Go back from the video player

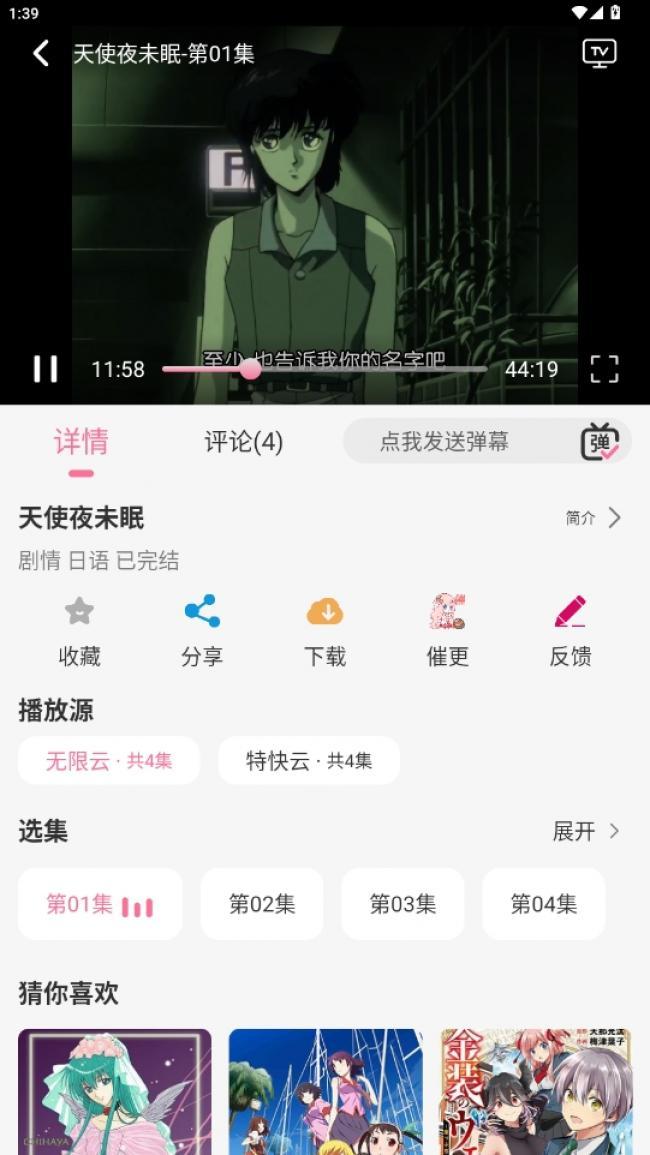click(41, 53)
